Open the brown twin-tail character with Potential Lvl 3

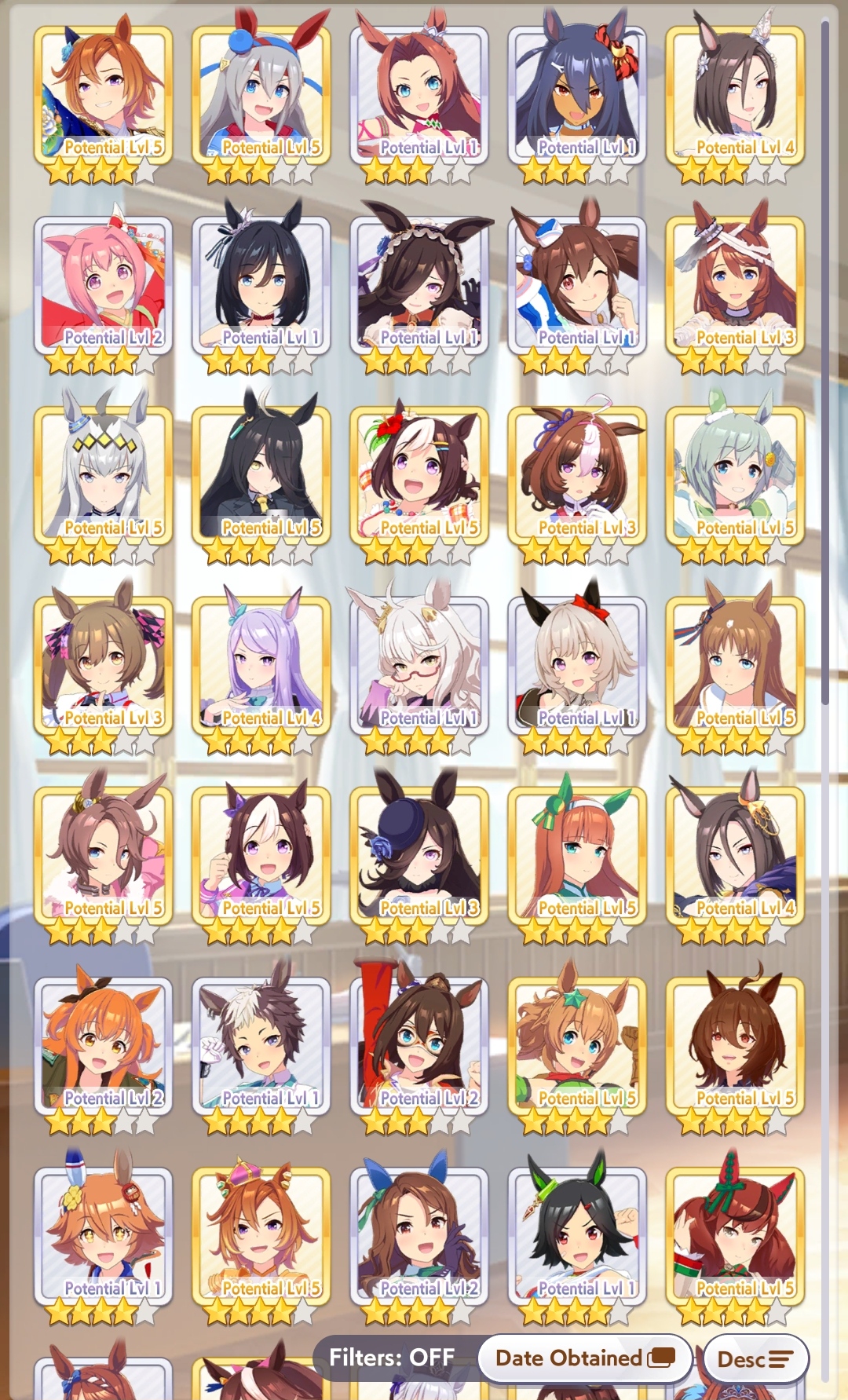click(x=104, y=667)
